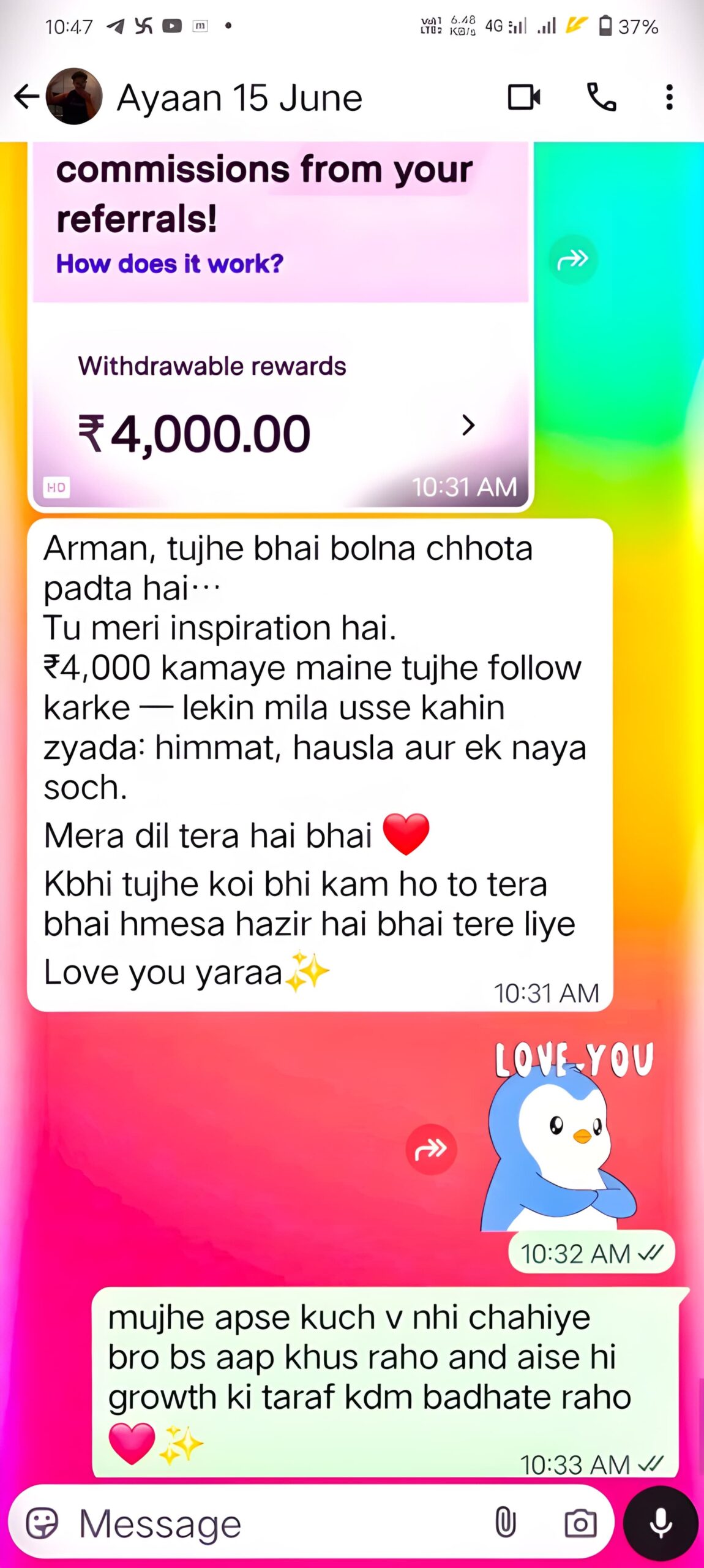Open the camera from the message bar
Viewport: 704px width, 1568px height.
(580, 1523)
